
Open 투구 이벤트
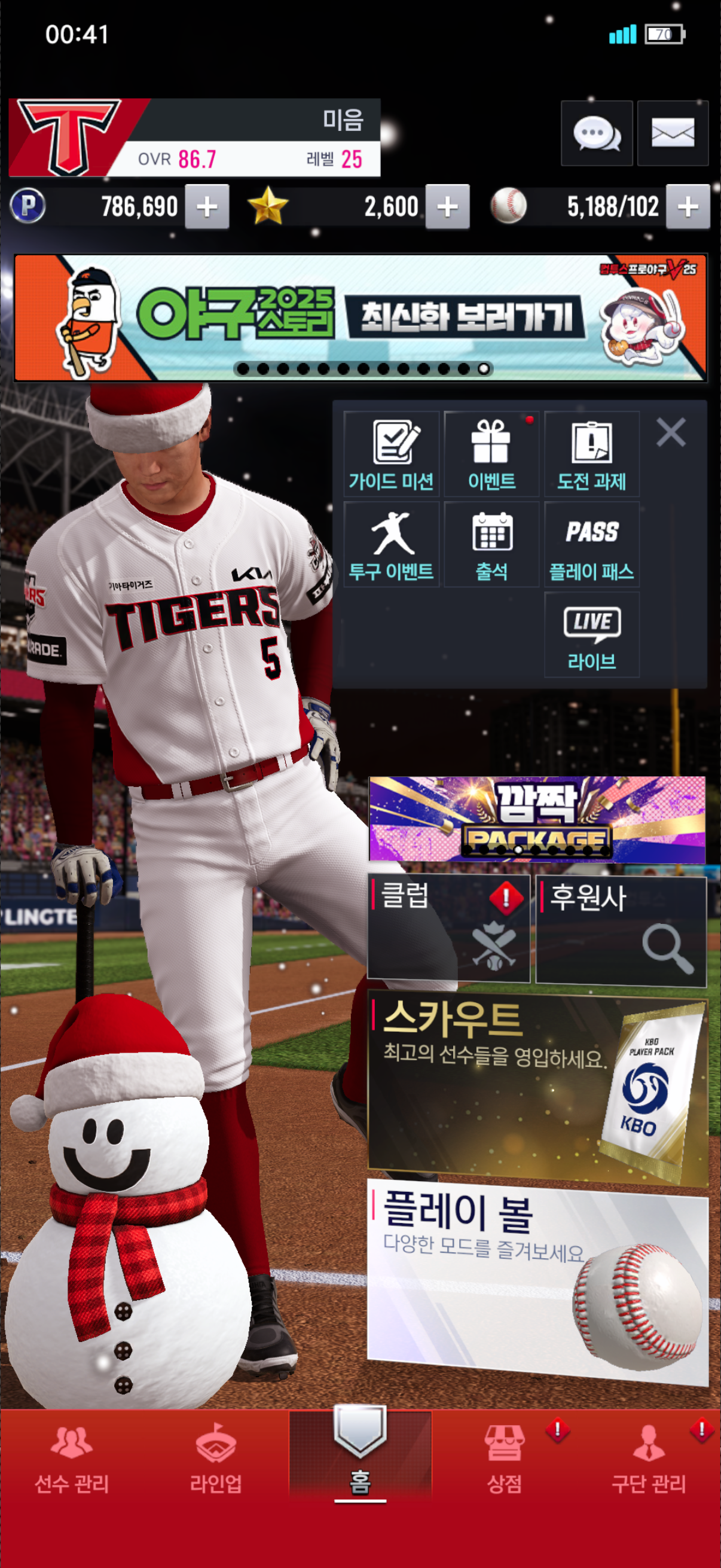pos(391,544)
